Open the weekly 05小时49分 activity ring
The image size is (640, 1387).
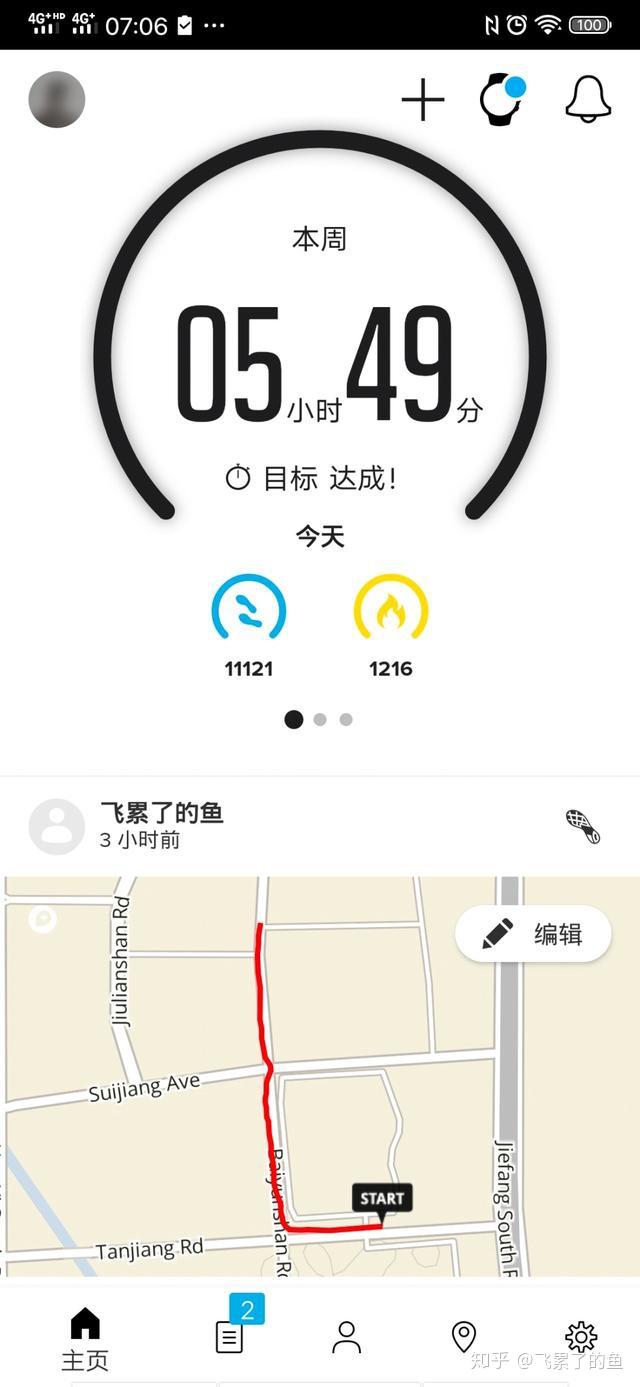tap(320, 365)
